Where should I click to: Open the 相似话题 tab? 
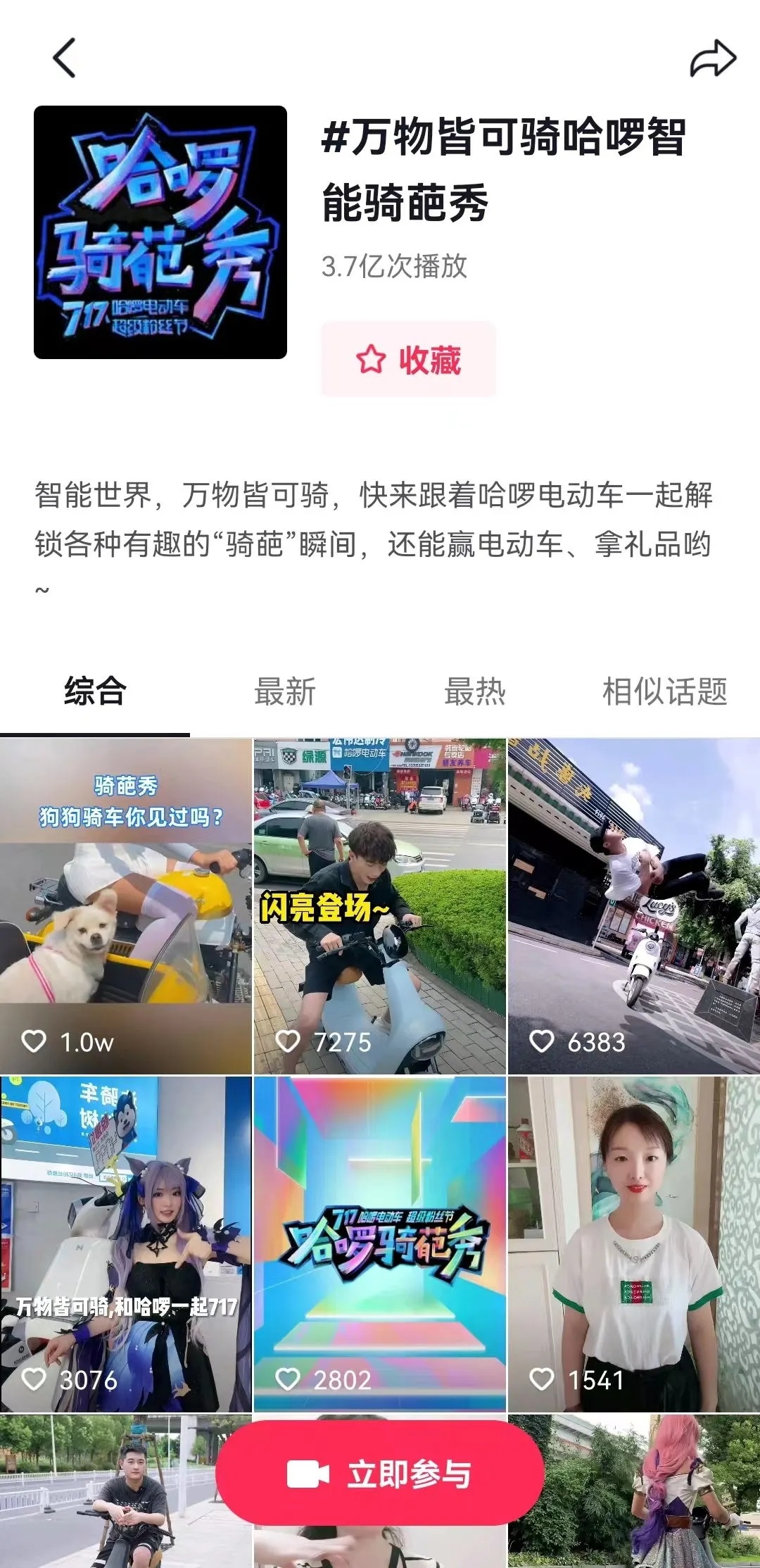(x=664, y=691)
